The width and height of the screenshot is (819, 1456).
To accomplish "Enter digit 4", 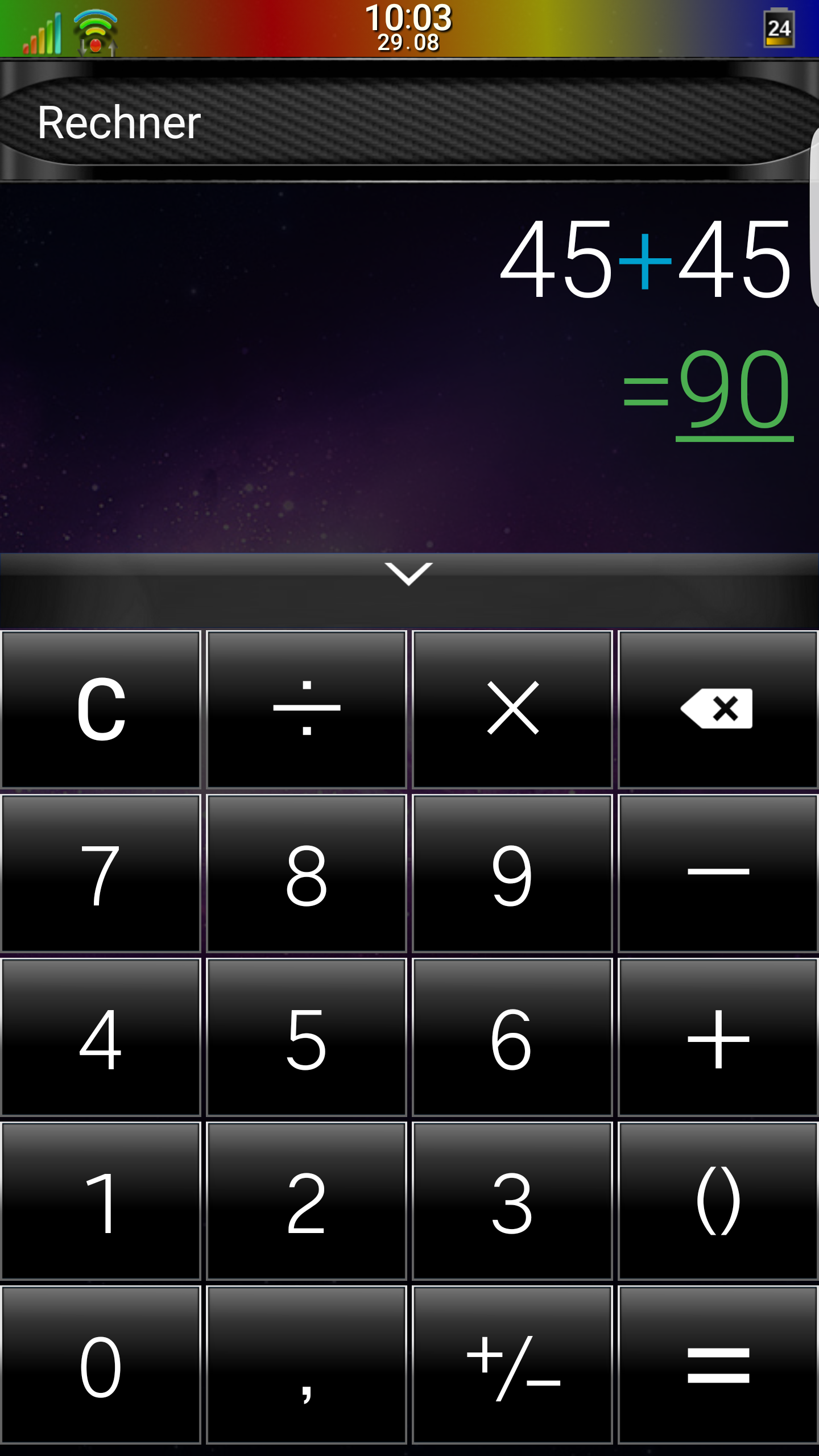I will pyautogui.click(x=101, y=1037).
